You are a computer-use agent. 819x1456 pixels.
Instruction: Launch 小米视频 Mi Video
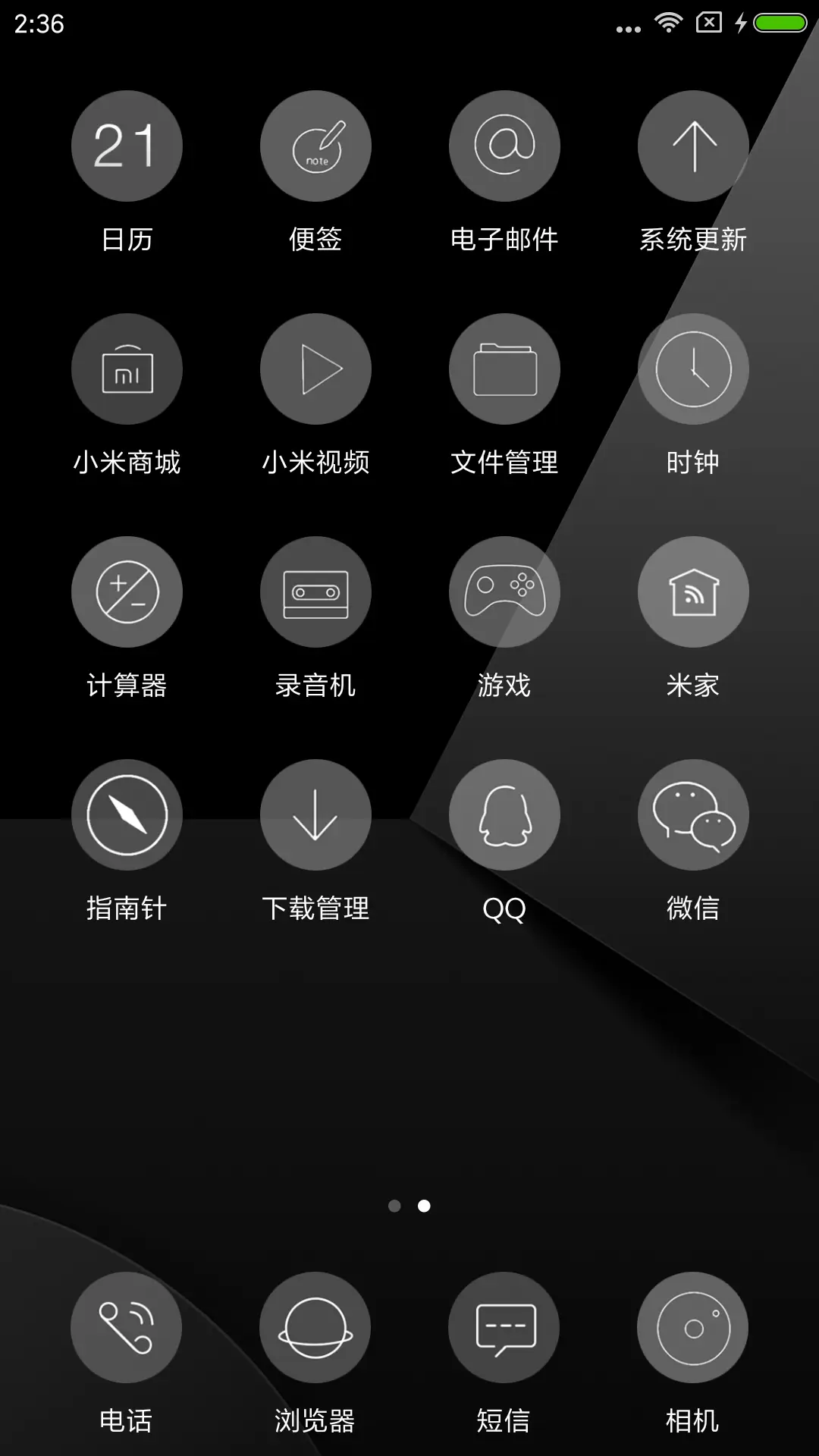[315, 369]
